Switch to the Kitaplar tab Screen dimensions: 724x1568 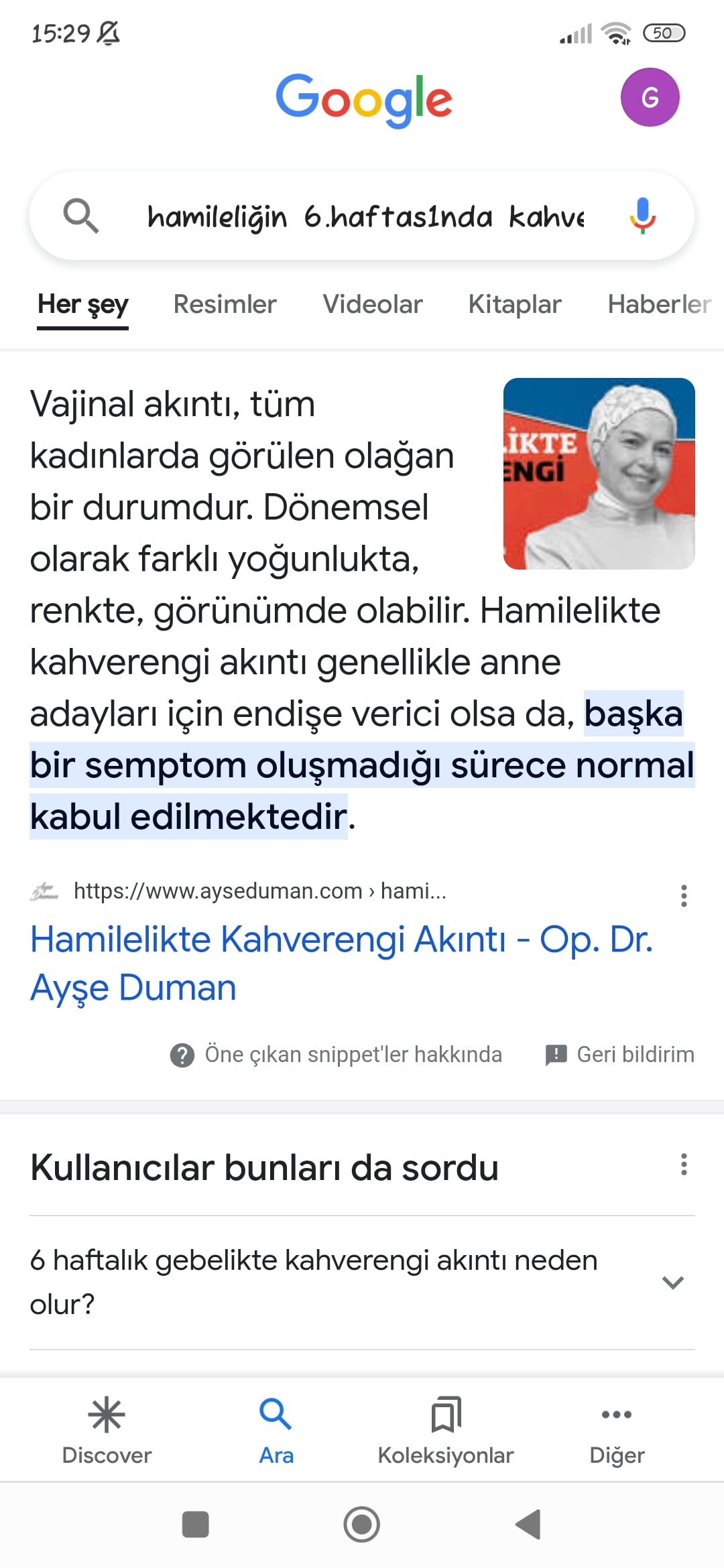(x=515, y=304)
